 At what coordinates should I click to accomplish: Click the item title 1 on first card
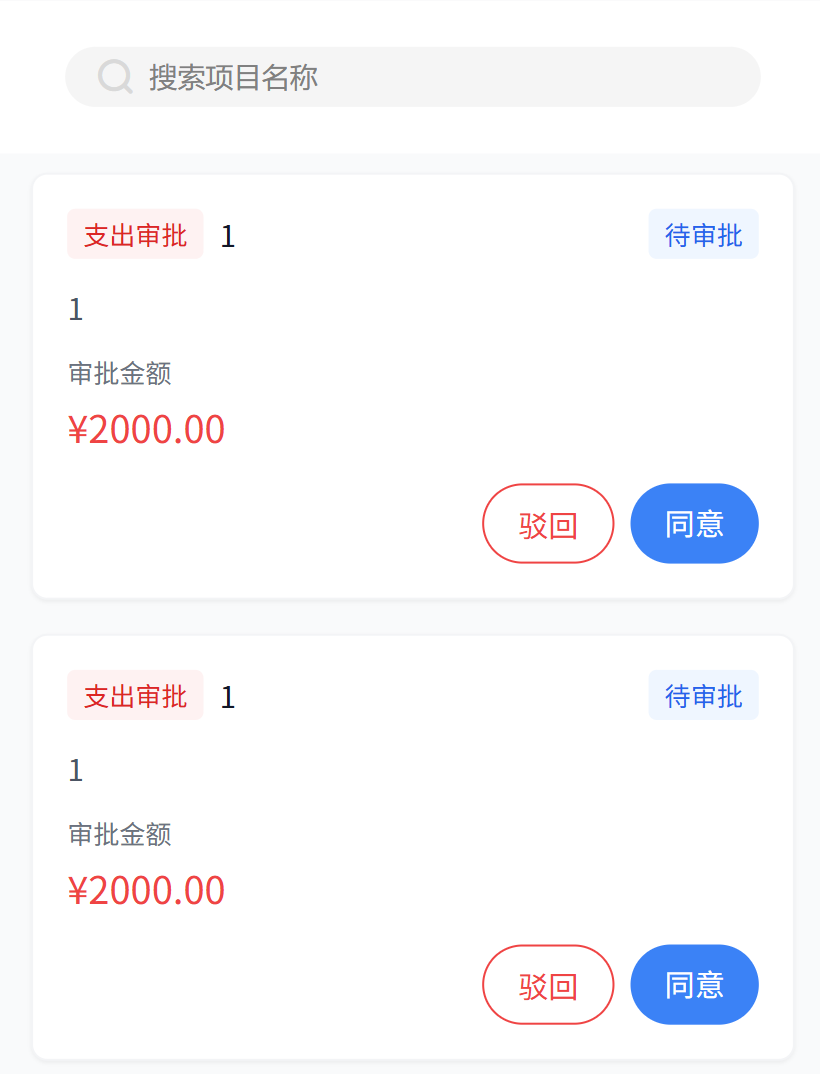pos(75,309)
